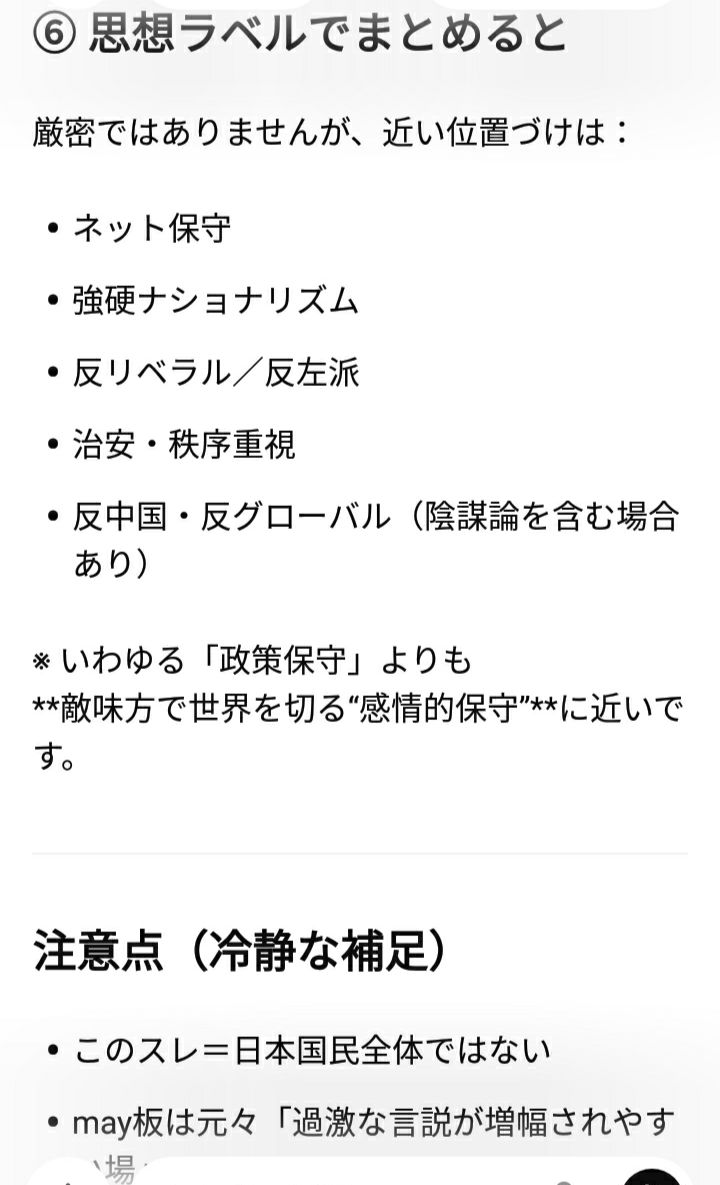Tap the message input field at the bottom

(x=330, y=1174)
